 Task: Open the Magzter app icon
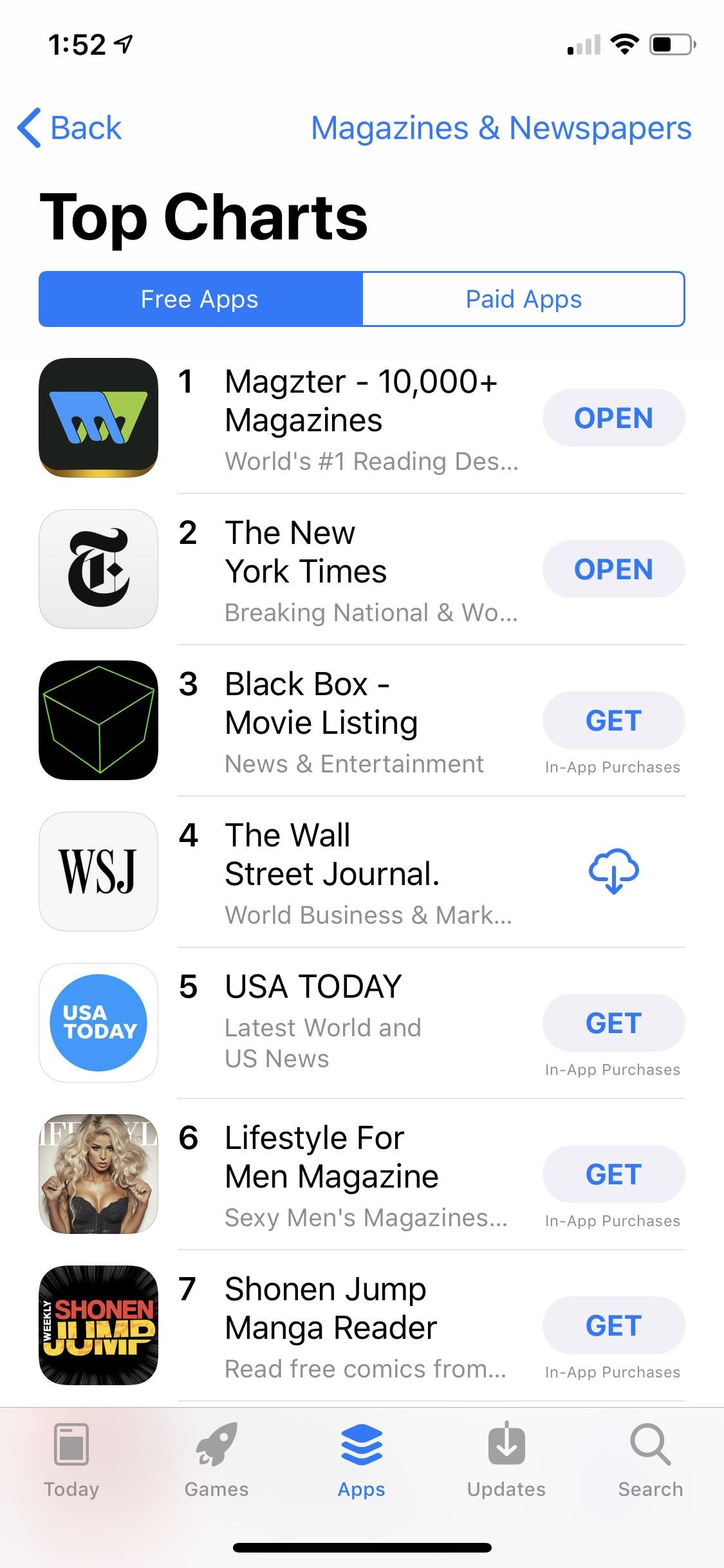(x=97, y=418)
